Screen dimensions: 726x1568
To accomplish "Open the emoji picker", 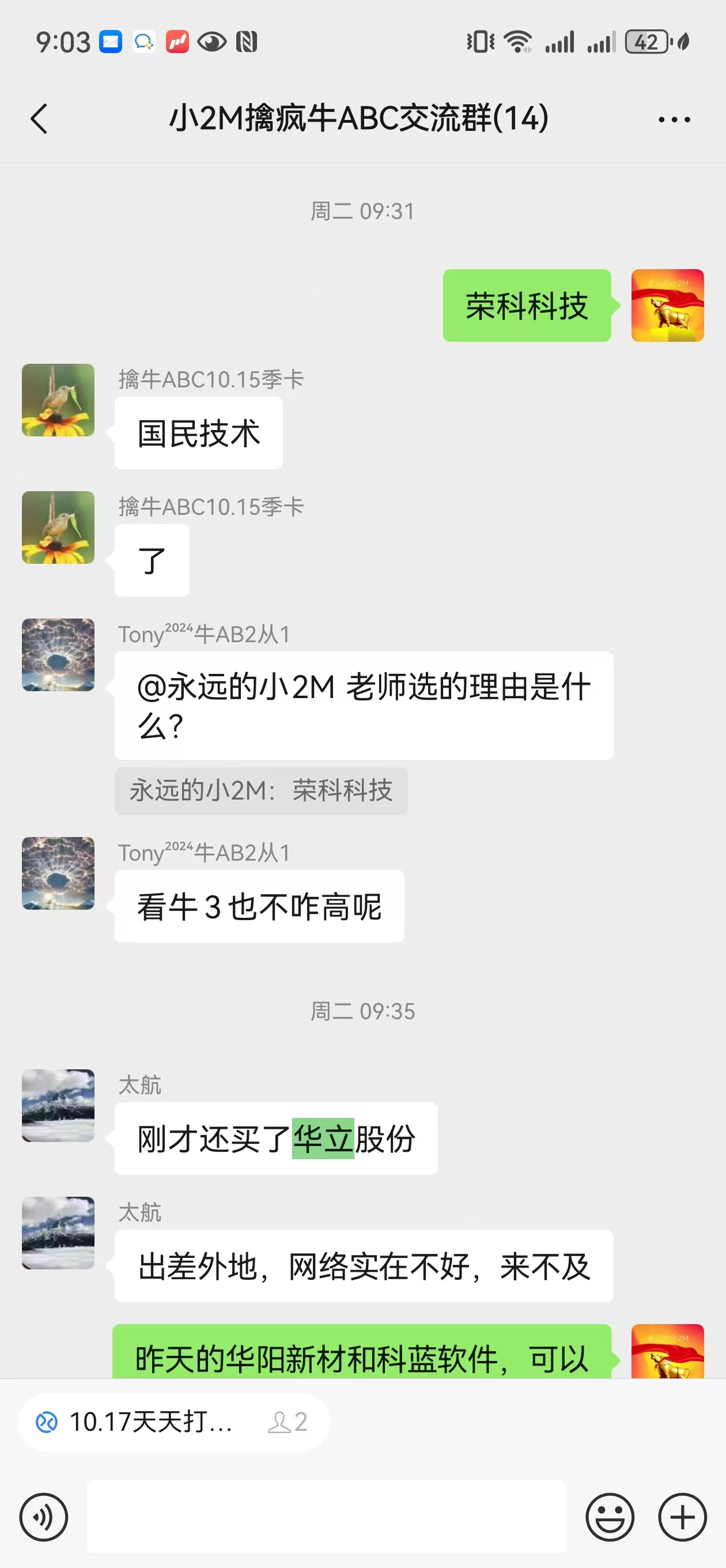I will pyautogui.click(x=610, y=1517).
